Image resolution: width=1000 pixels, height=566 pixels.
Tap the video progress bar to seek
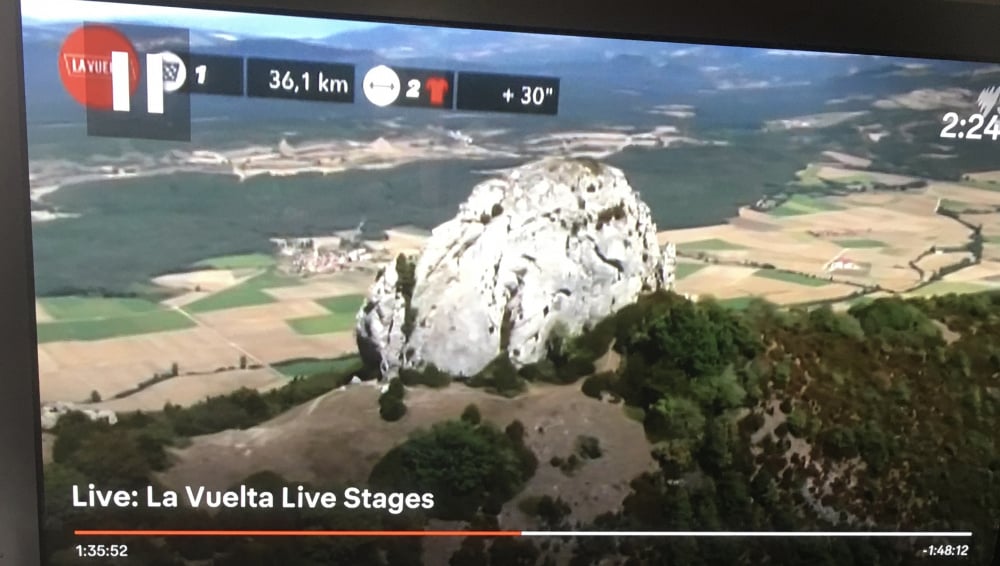520,533
